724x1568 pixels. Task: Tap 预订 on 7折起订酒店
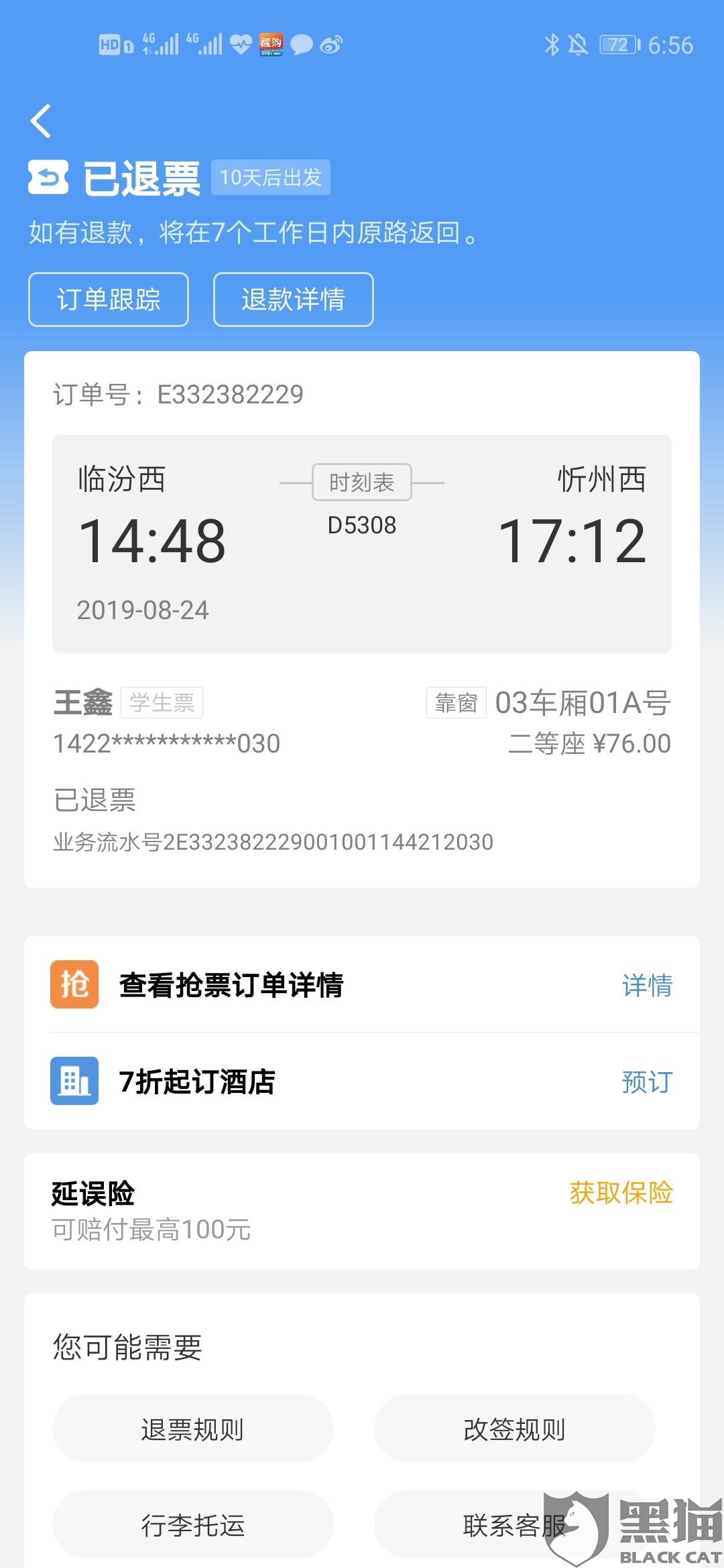[647, 1082]
